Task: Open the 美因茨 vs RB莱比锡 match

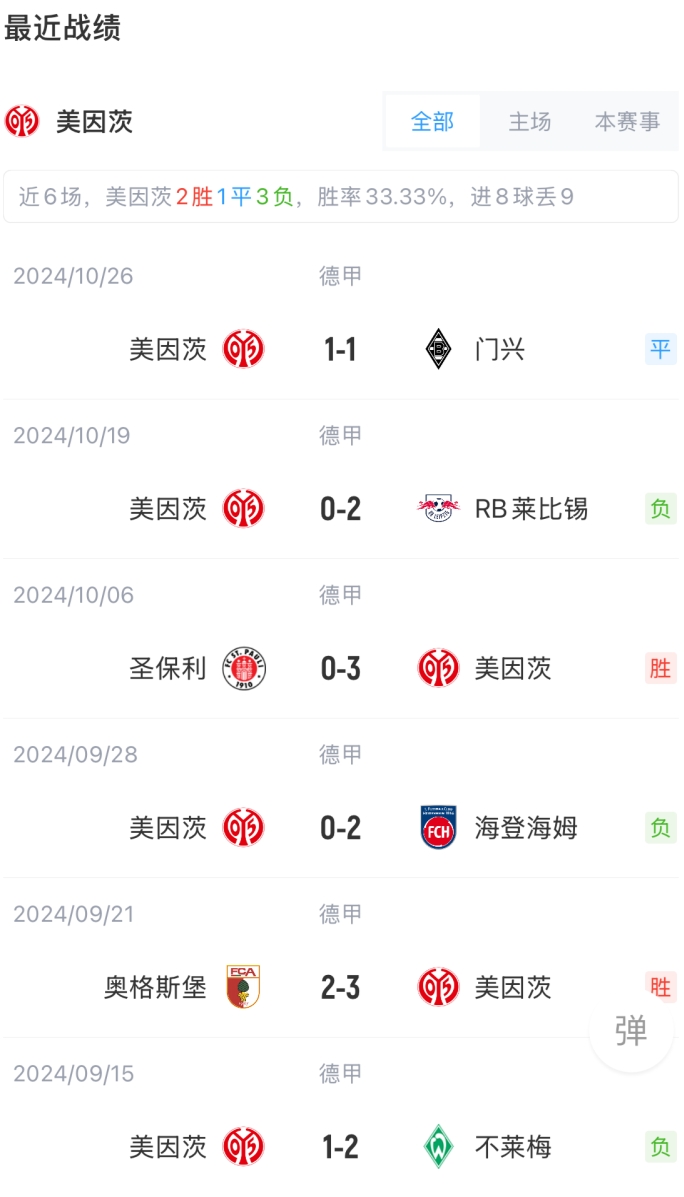Action: tap(340, 479)
